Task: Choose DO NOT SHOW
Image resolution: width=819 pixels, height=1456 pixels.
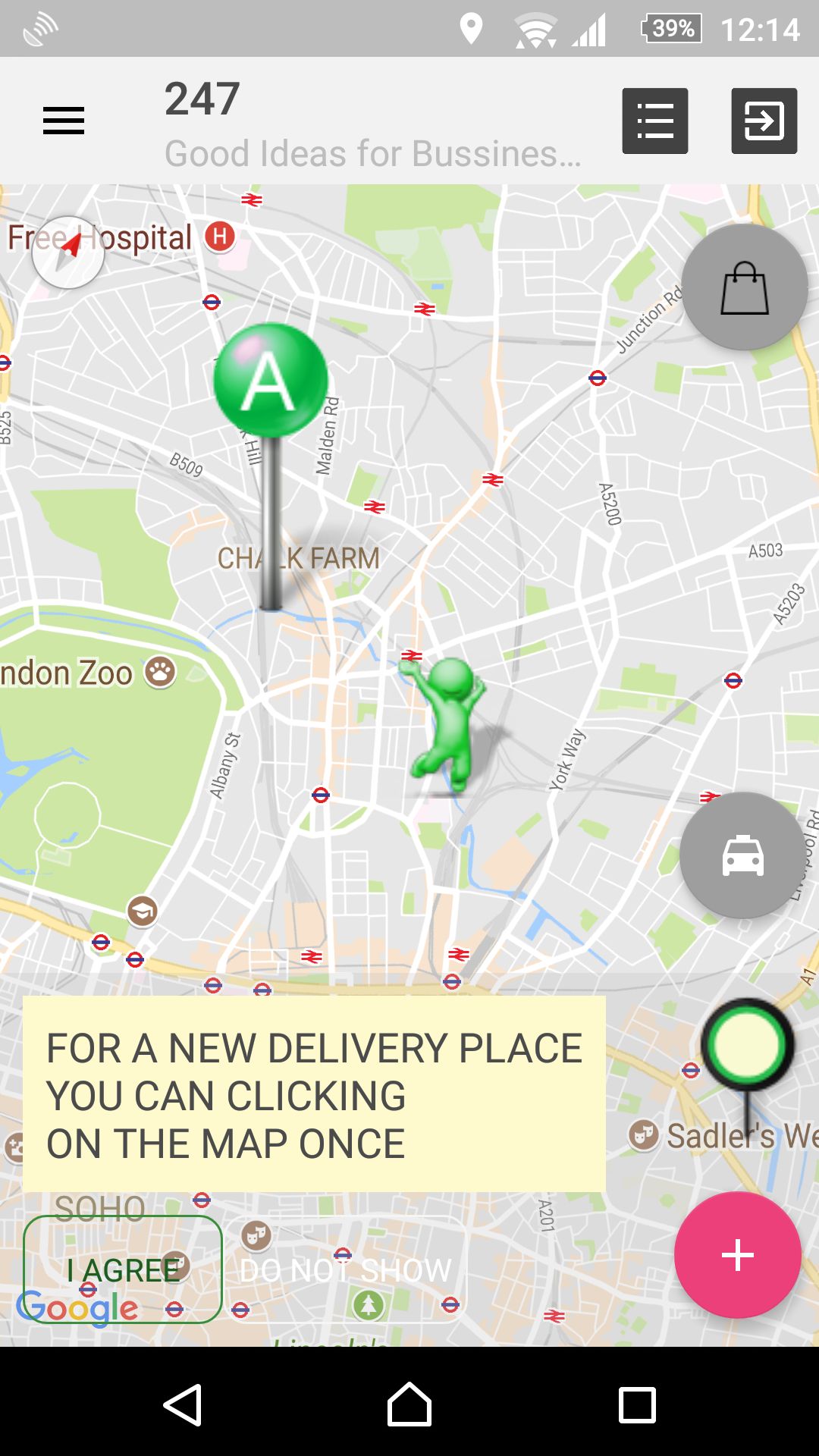Action: [x=346, y=1269]
